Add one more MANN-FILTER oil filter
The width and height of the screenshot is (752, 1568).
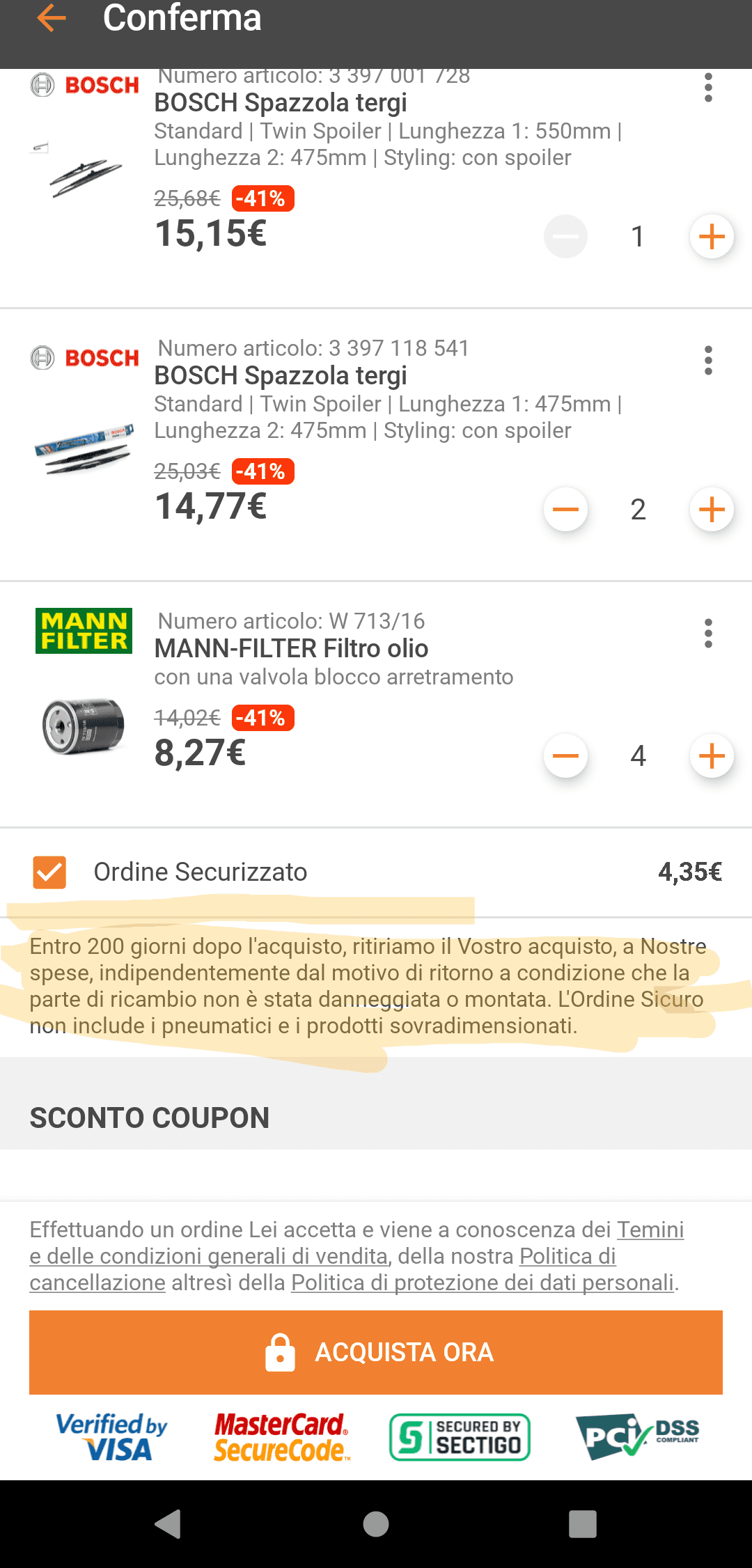pyautogui.click(x=712, y=756)
